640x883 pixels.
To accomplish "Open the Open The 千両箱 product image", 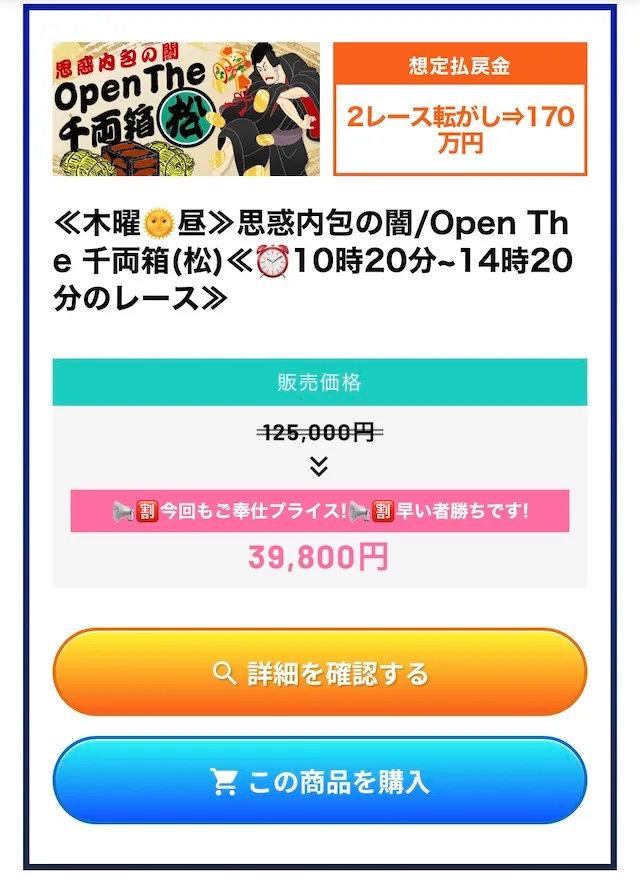I will coord(186,109).
